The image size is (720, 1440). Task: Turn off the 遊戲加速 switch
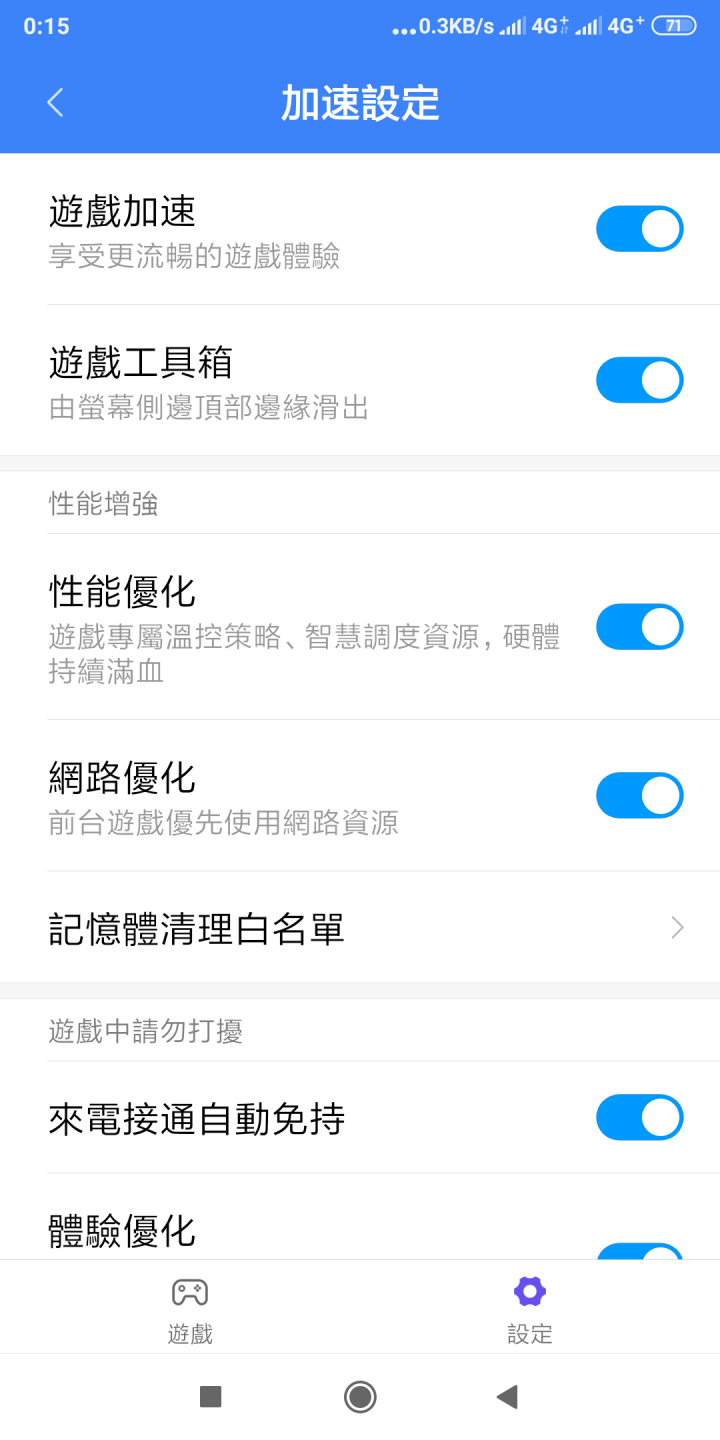tap(639, 229)
